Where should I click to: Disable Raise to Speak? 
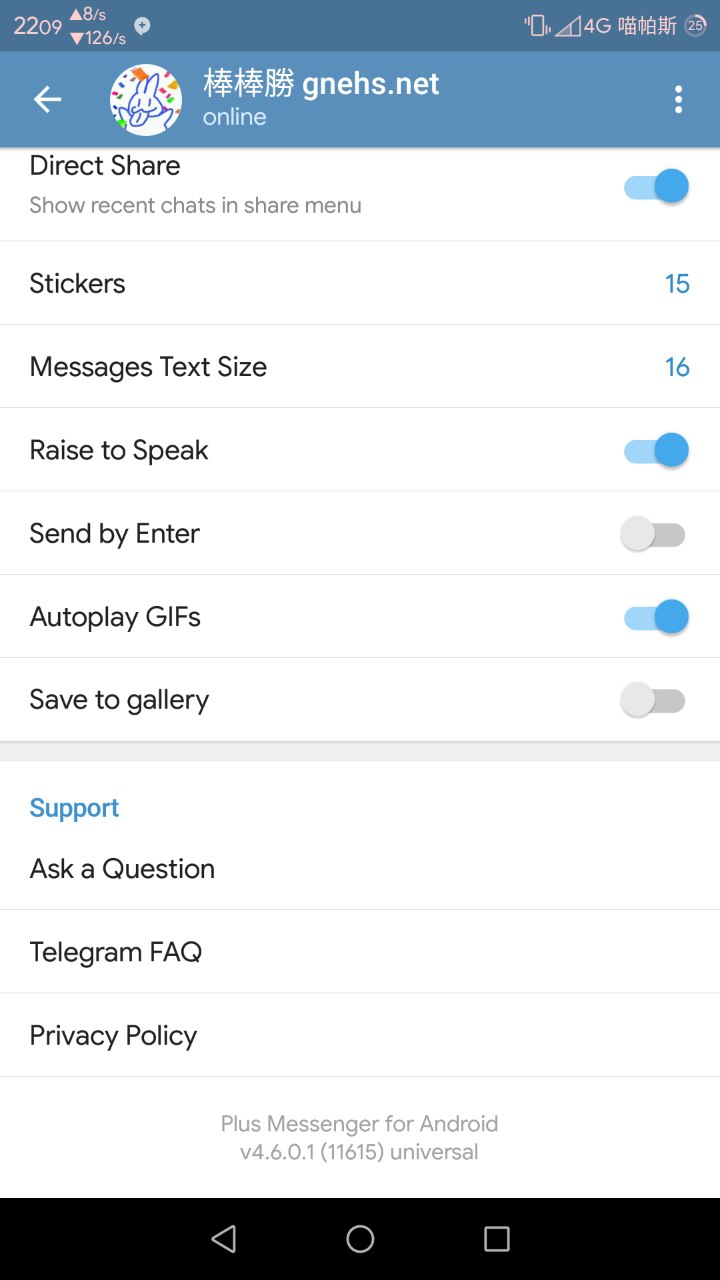point(656,450)
